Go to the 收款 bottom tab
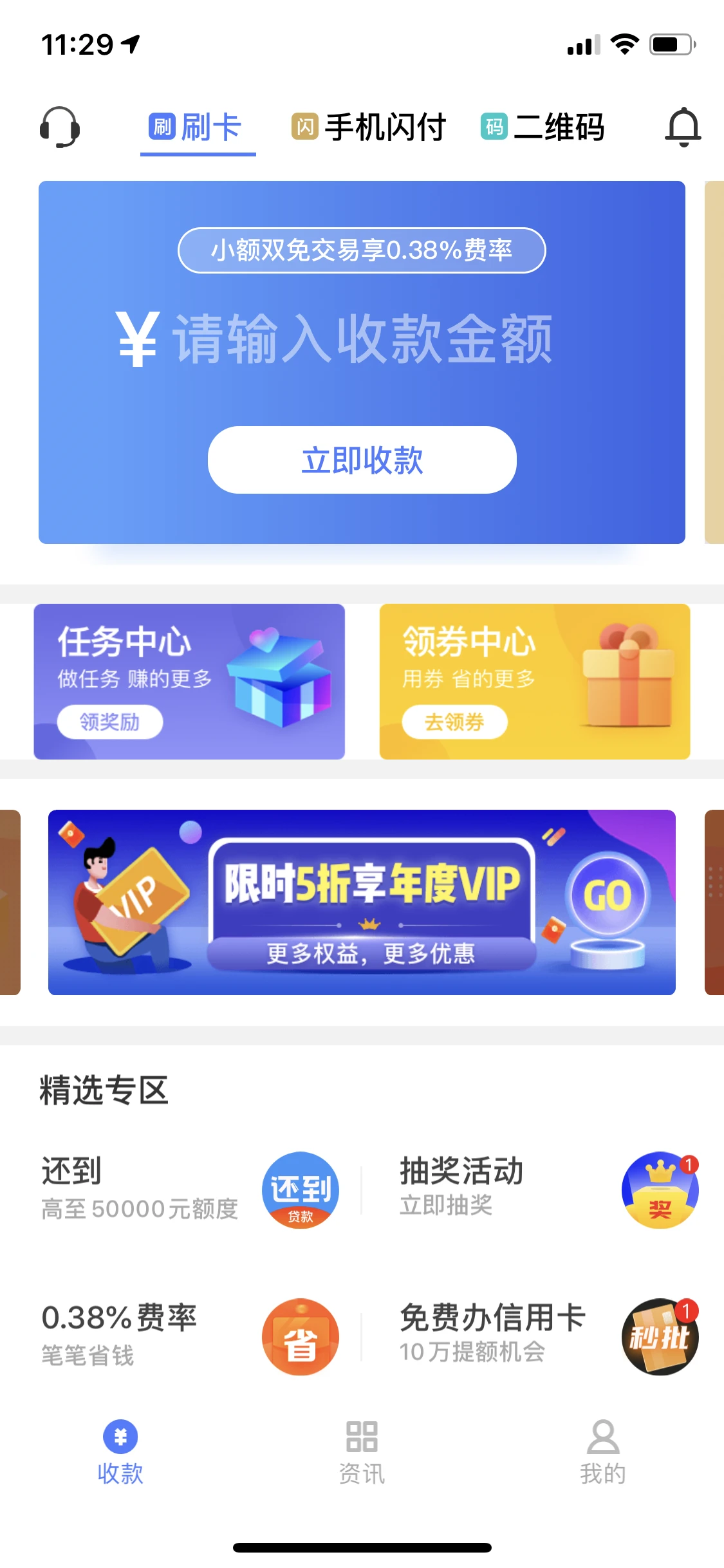This screenshot has width=724, height=1568. [x=120, y=1452]
